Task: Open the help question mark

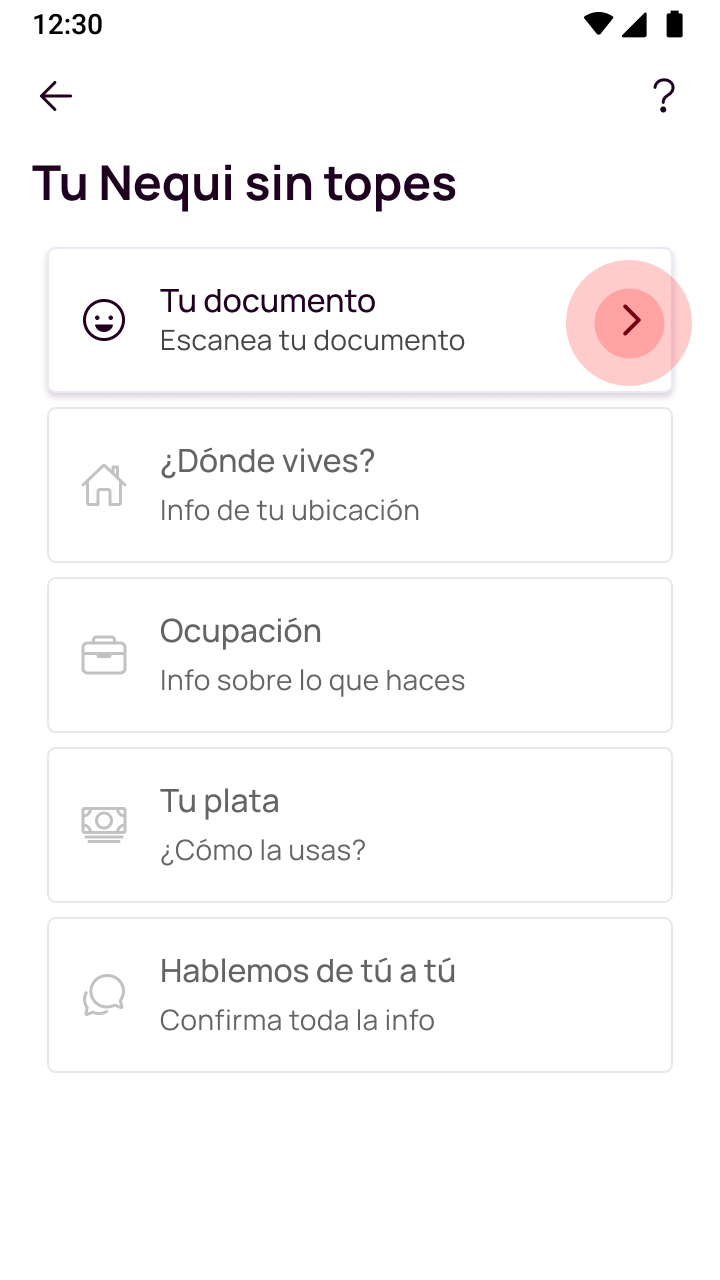Action: pos(663,96)
